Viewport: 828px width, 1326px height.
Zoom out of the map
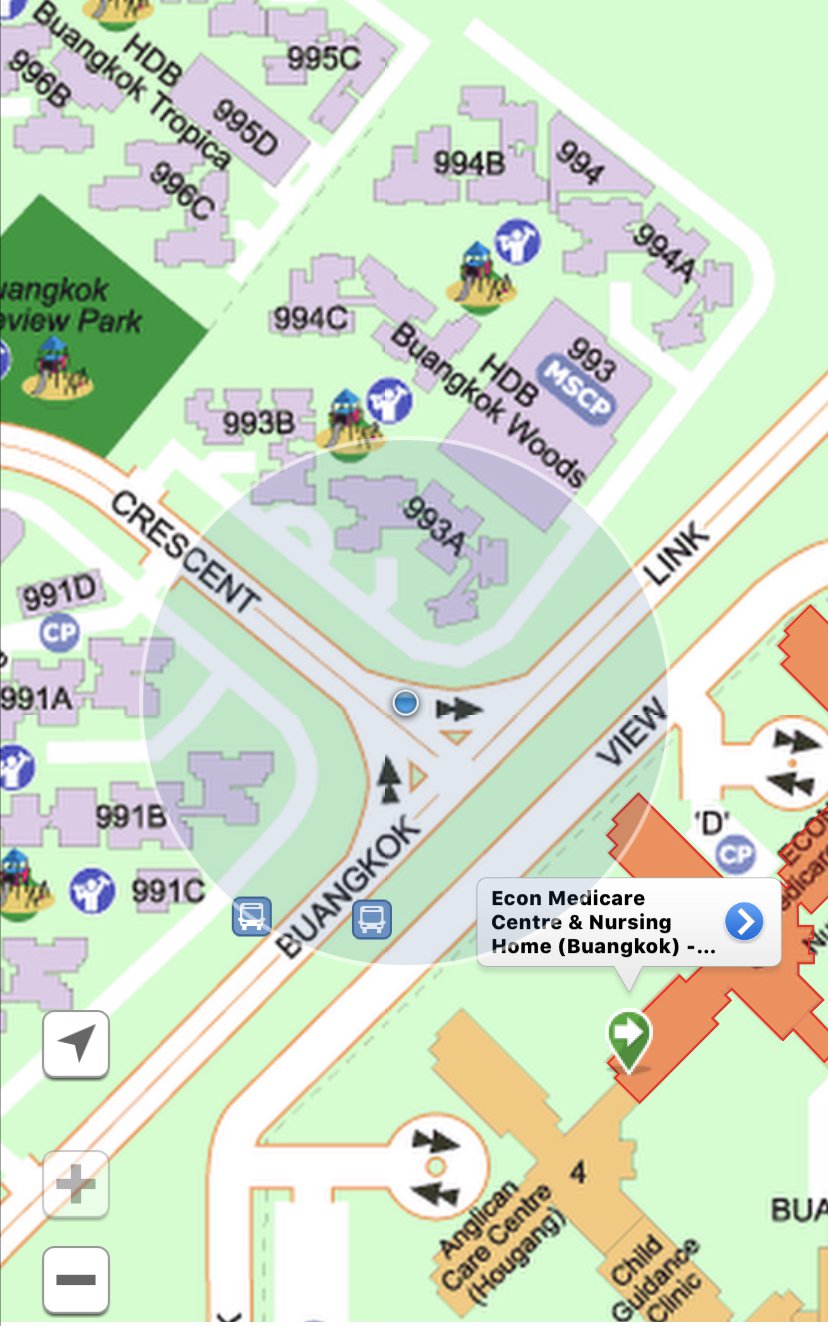pos(76,1279)
